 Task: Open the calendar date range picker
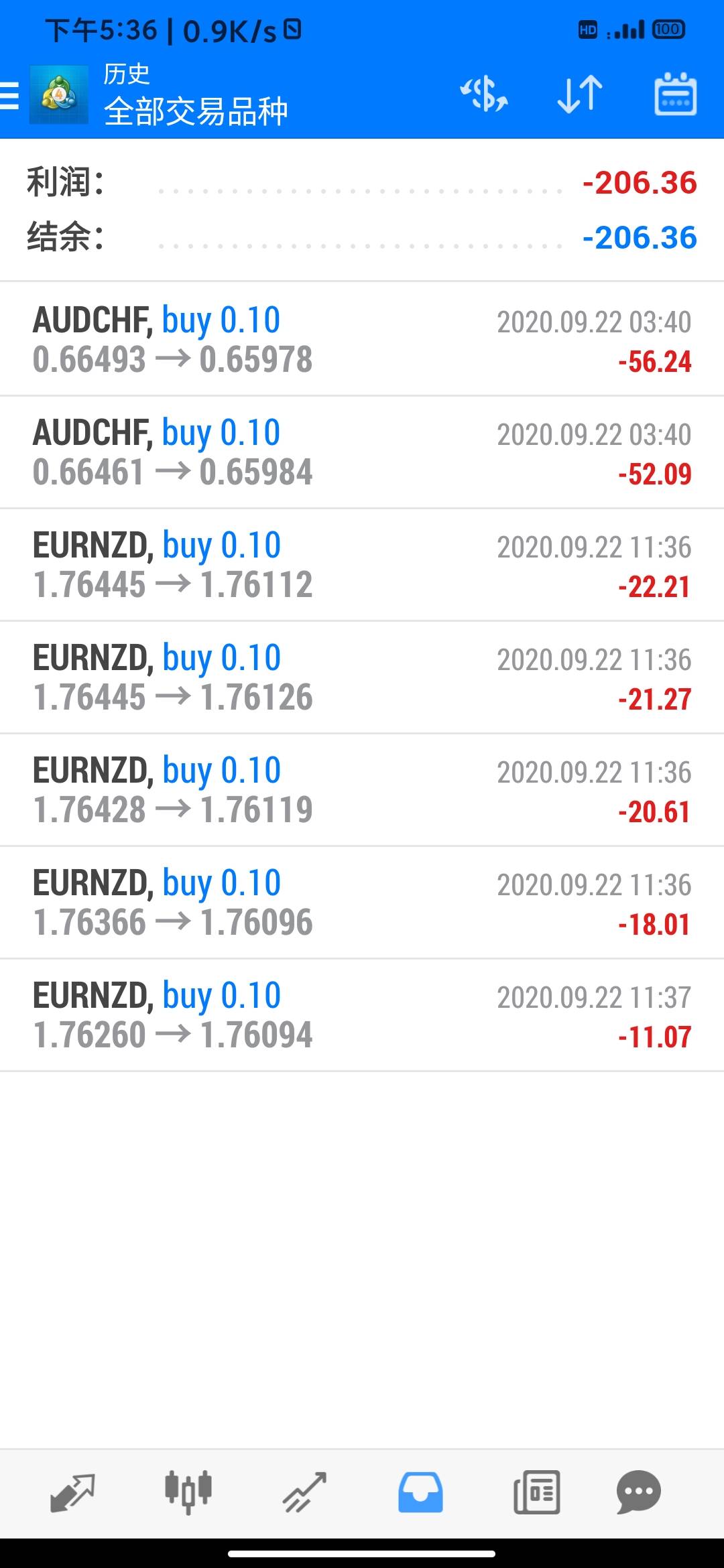click(675, 94)
